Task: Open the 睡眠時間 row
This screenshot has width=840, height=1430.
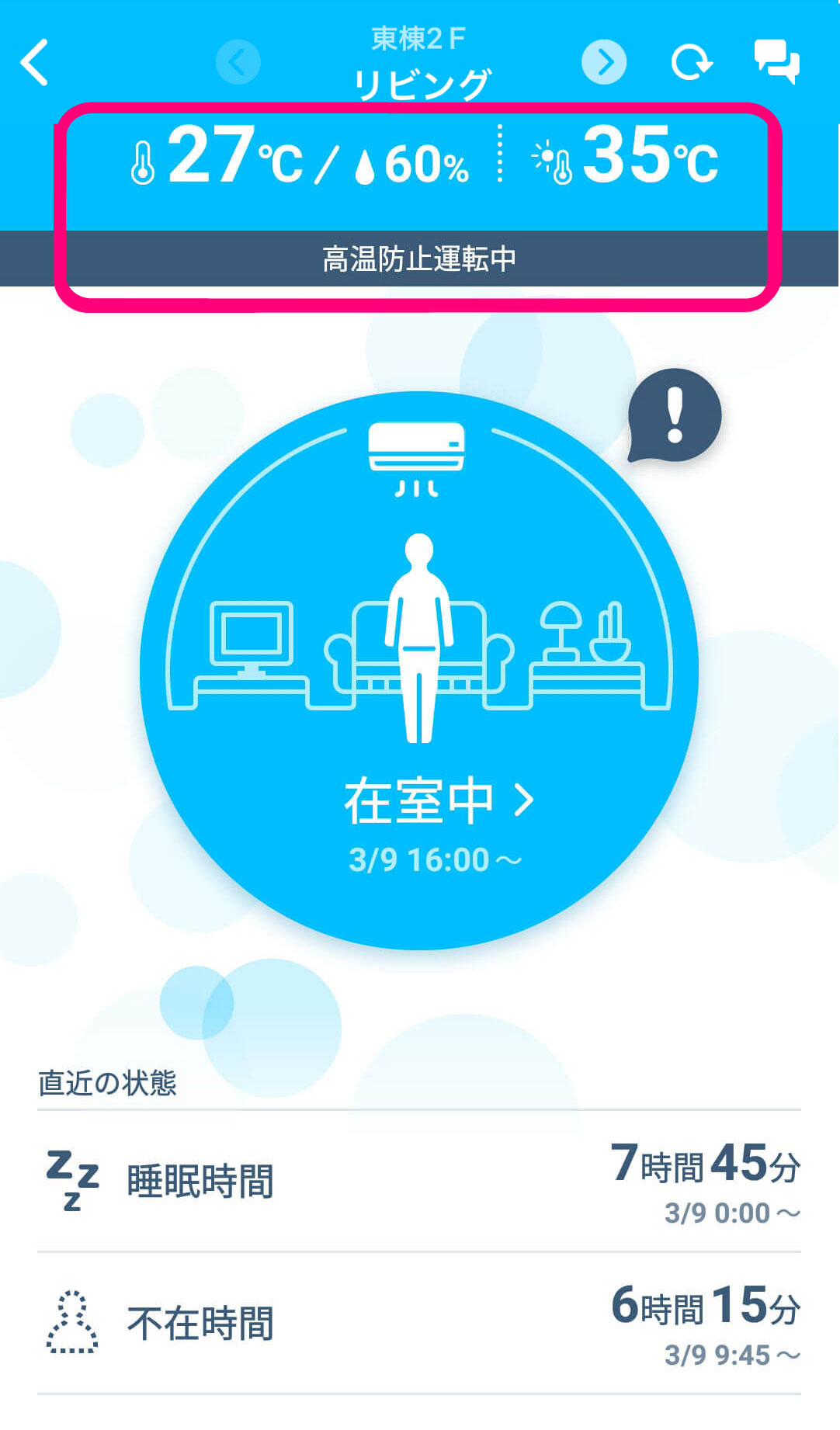Action: (x=419, y=1181)
